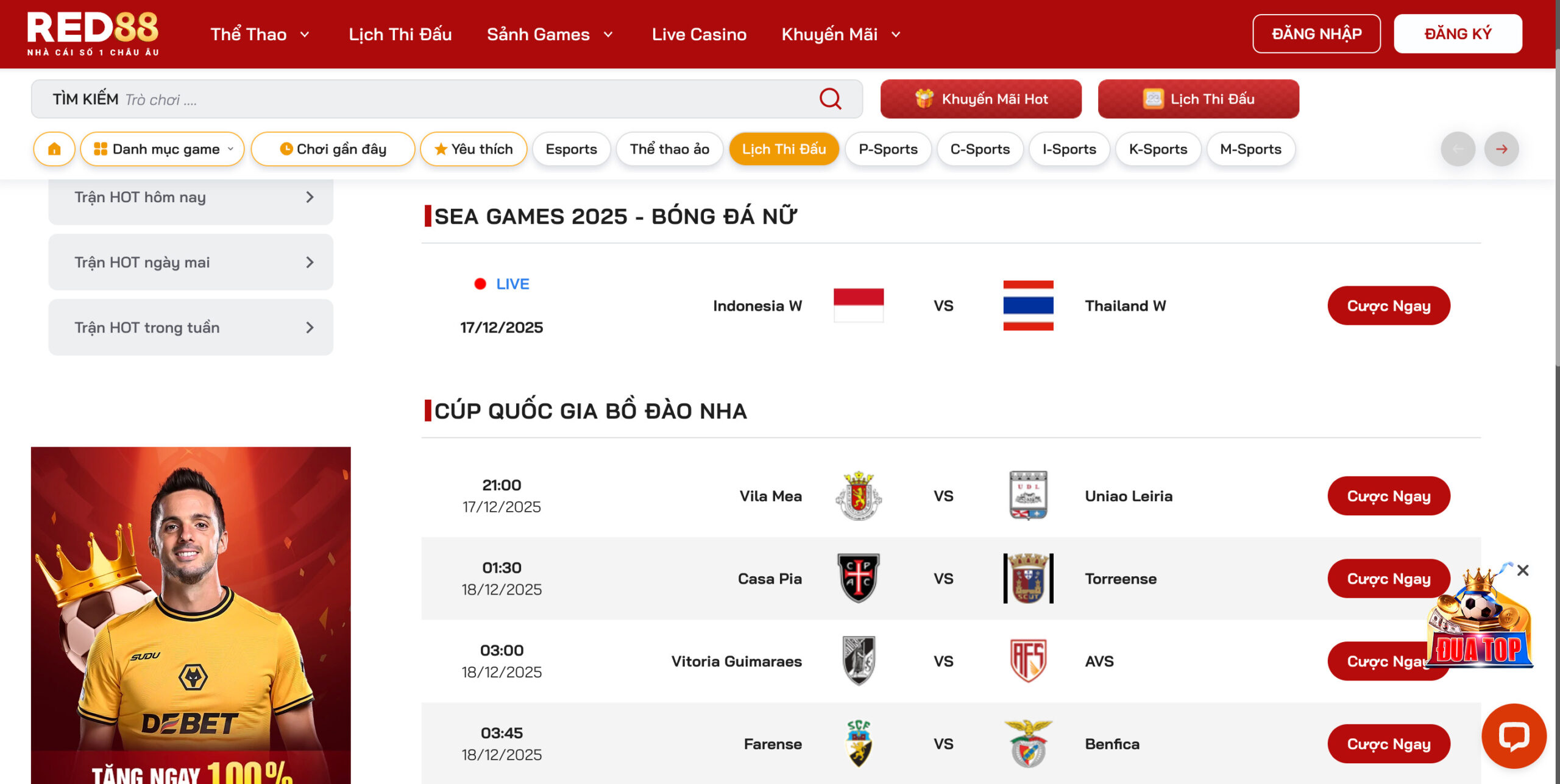Expand the Sảnh Games menu
Screen dimensions: 1560x784
point(550,34)
